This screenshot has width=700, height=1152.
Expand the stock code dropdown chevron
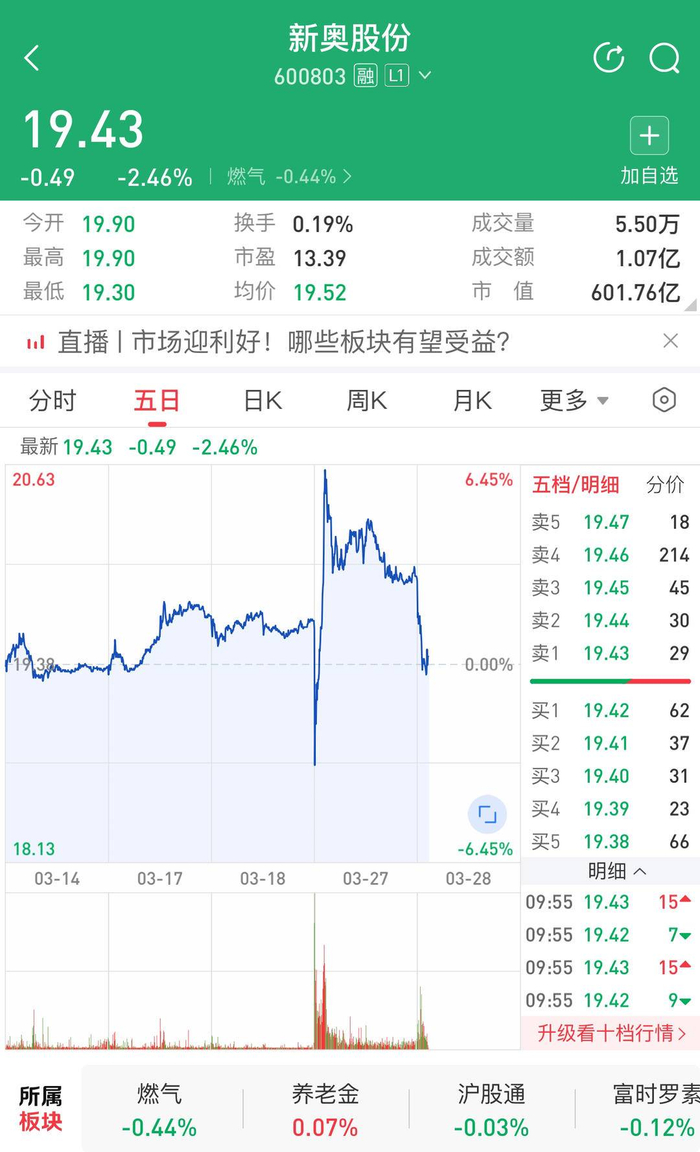pos(425,76)
